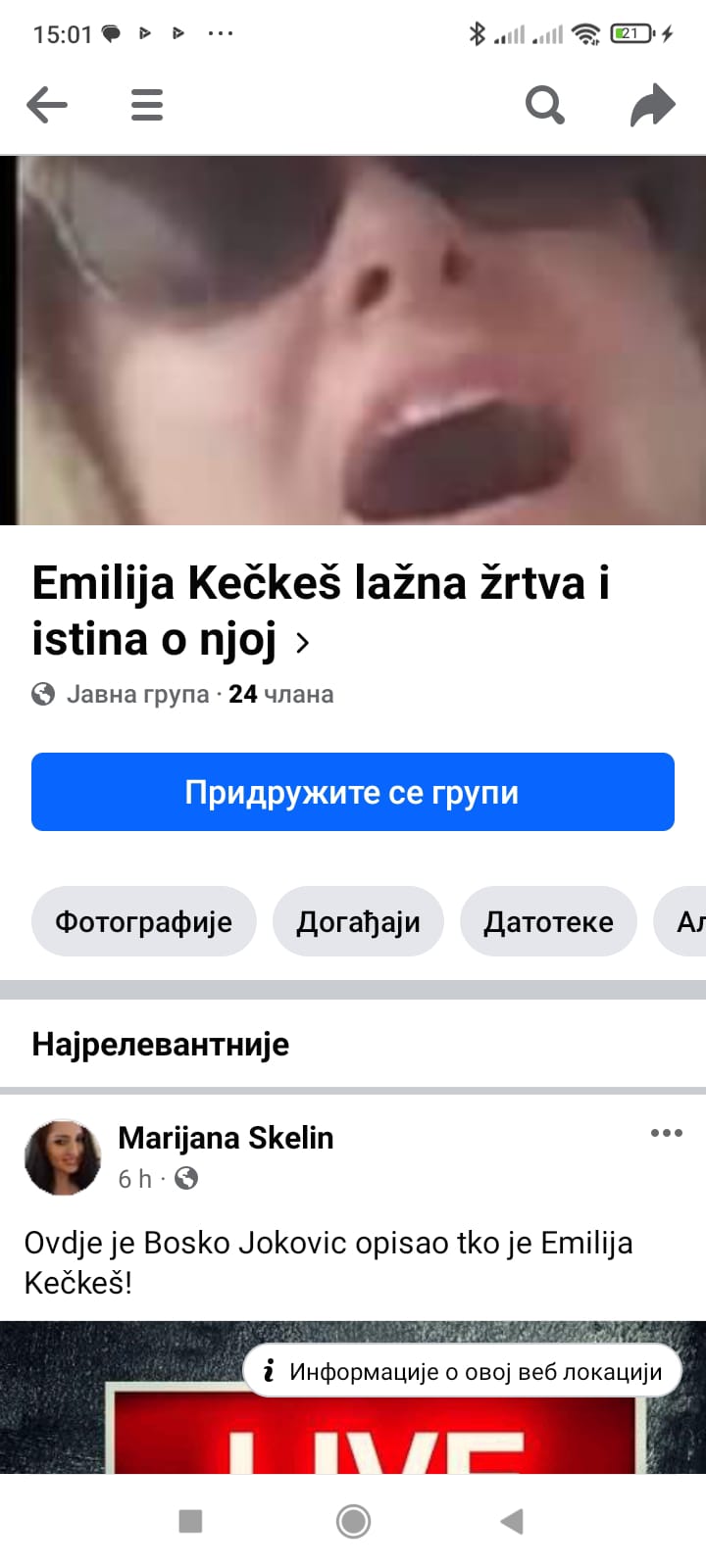
Task: Open the Догађаји chip
Action: tap(358, 921)
